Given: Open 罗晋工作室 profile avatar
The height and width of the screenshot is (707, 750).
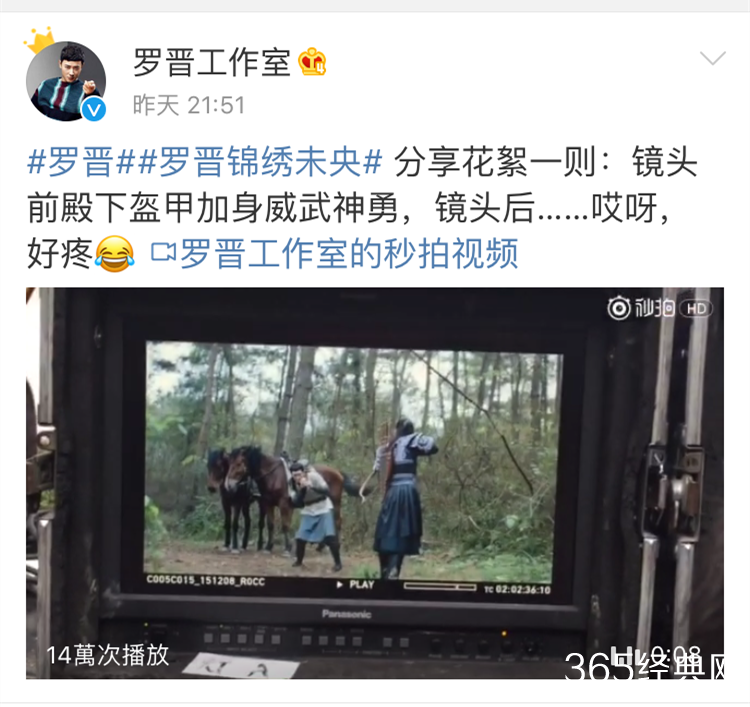Looking at the screenshot, I should coord(66,82).
